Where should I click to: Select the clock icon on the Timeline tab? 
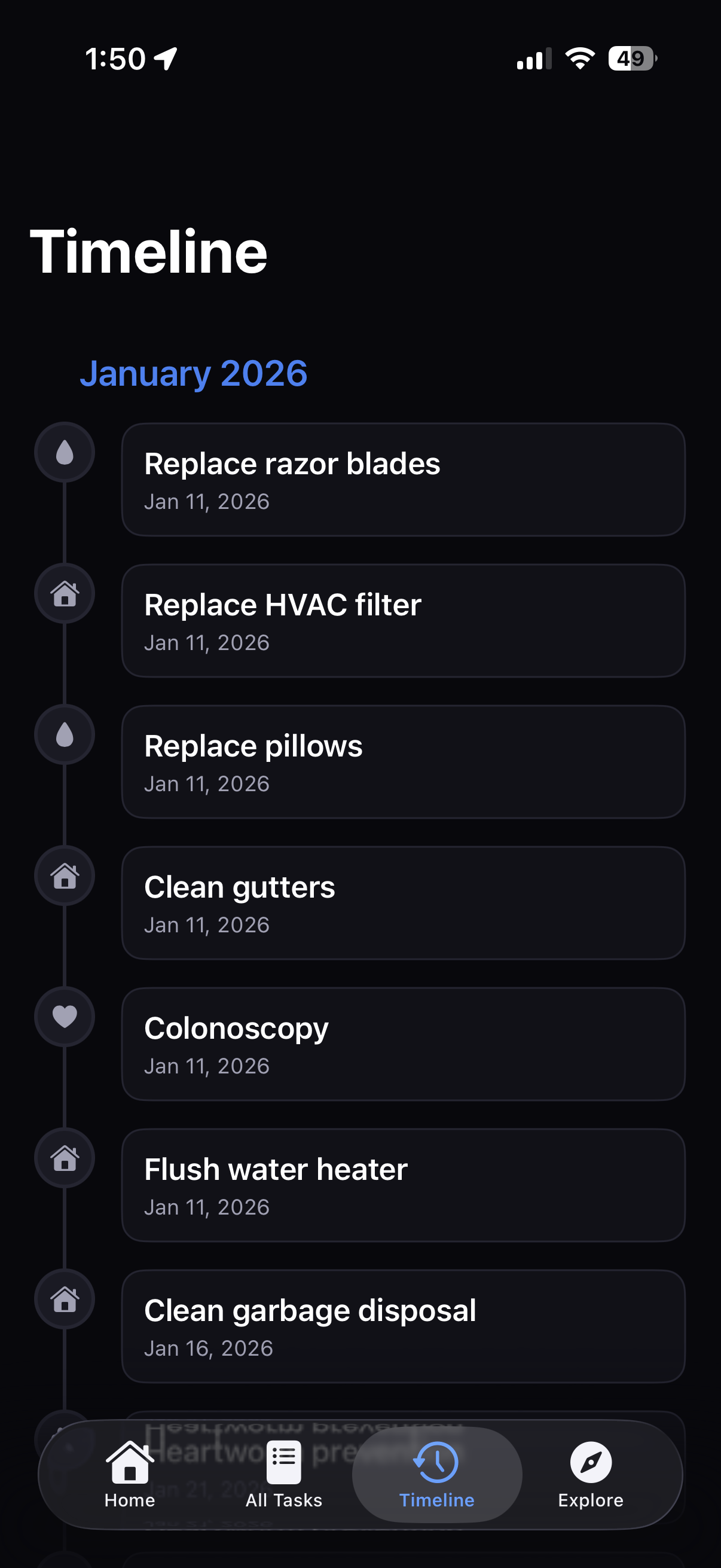pos(436,1462)
